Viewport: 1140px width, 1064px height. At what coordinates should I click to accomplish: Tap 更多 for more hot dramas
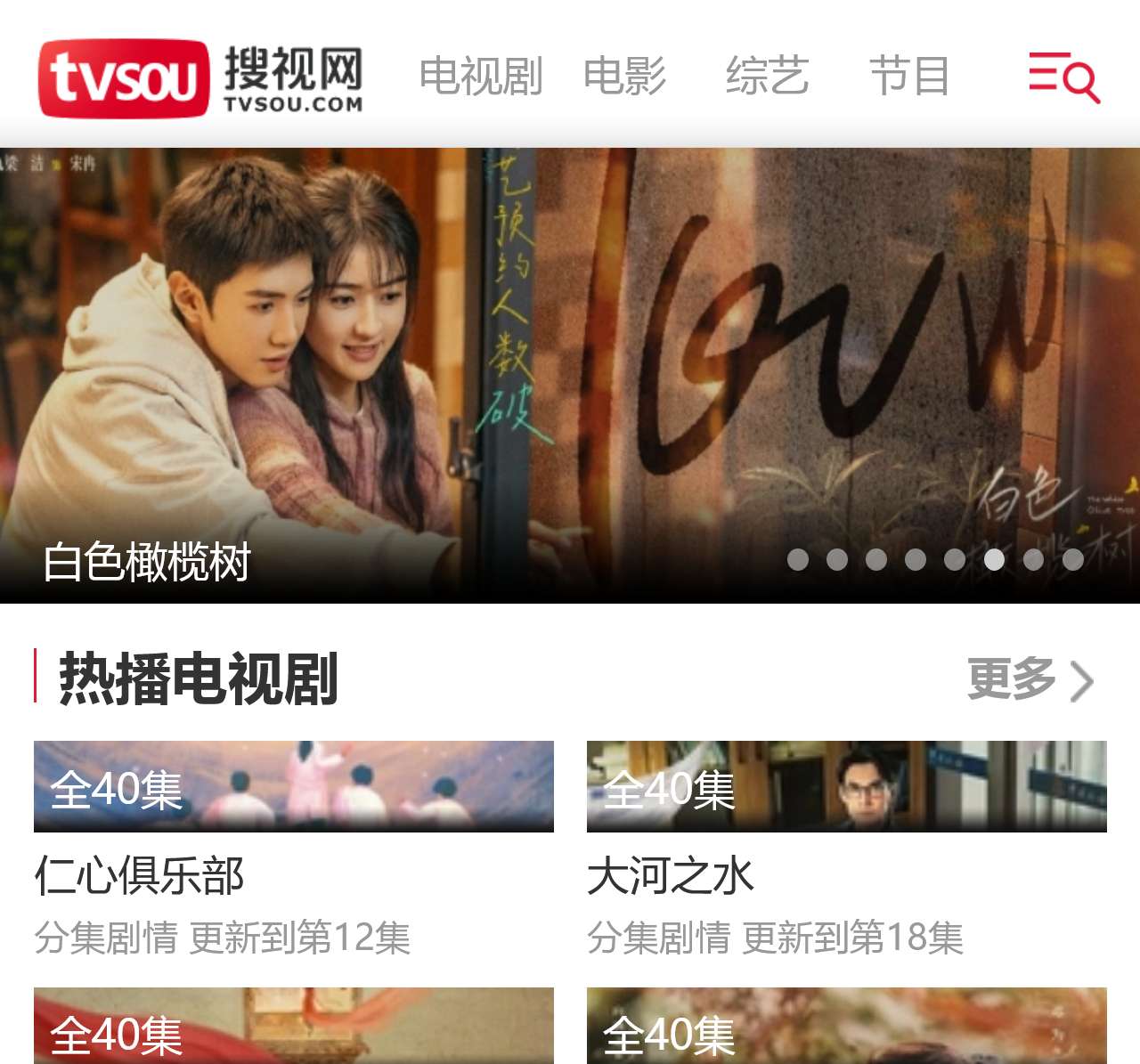[1030, 679]
